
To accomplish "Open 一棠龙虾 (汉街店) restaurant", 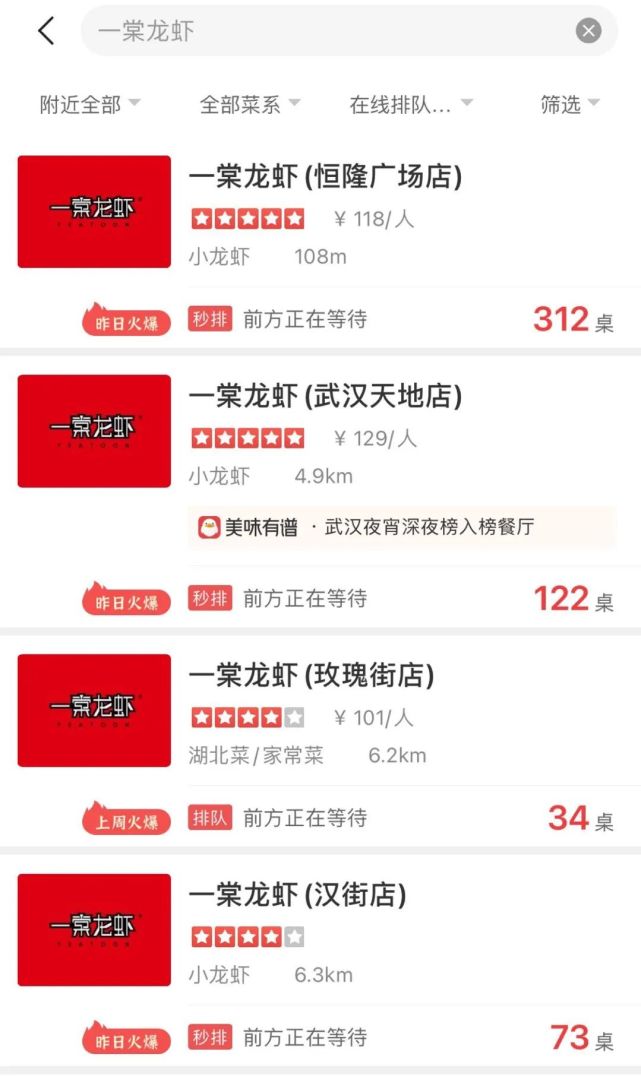I will (x=297, y=895).
